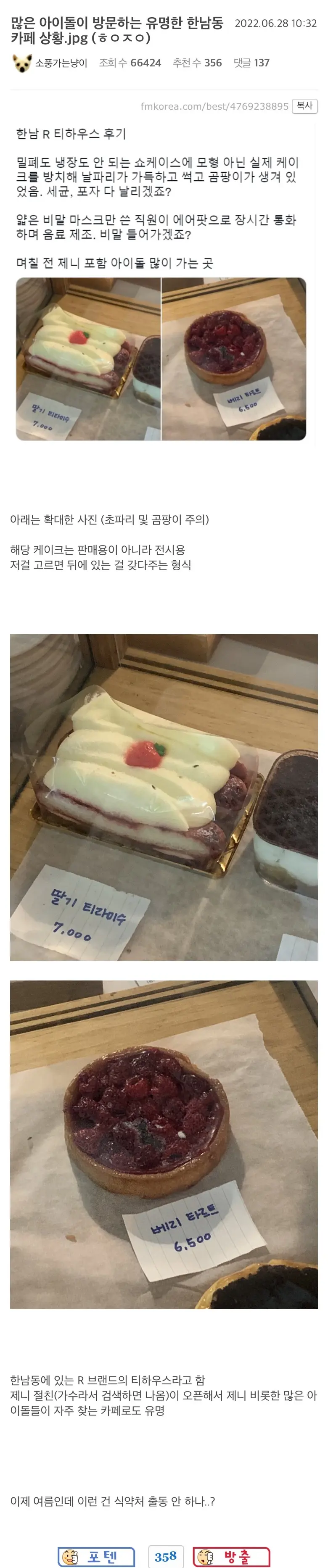
Task: Open the fmkorea.com/best/4769238895 link
Action: pos(214,106)
